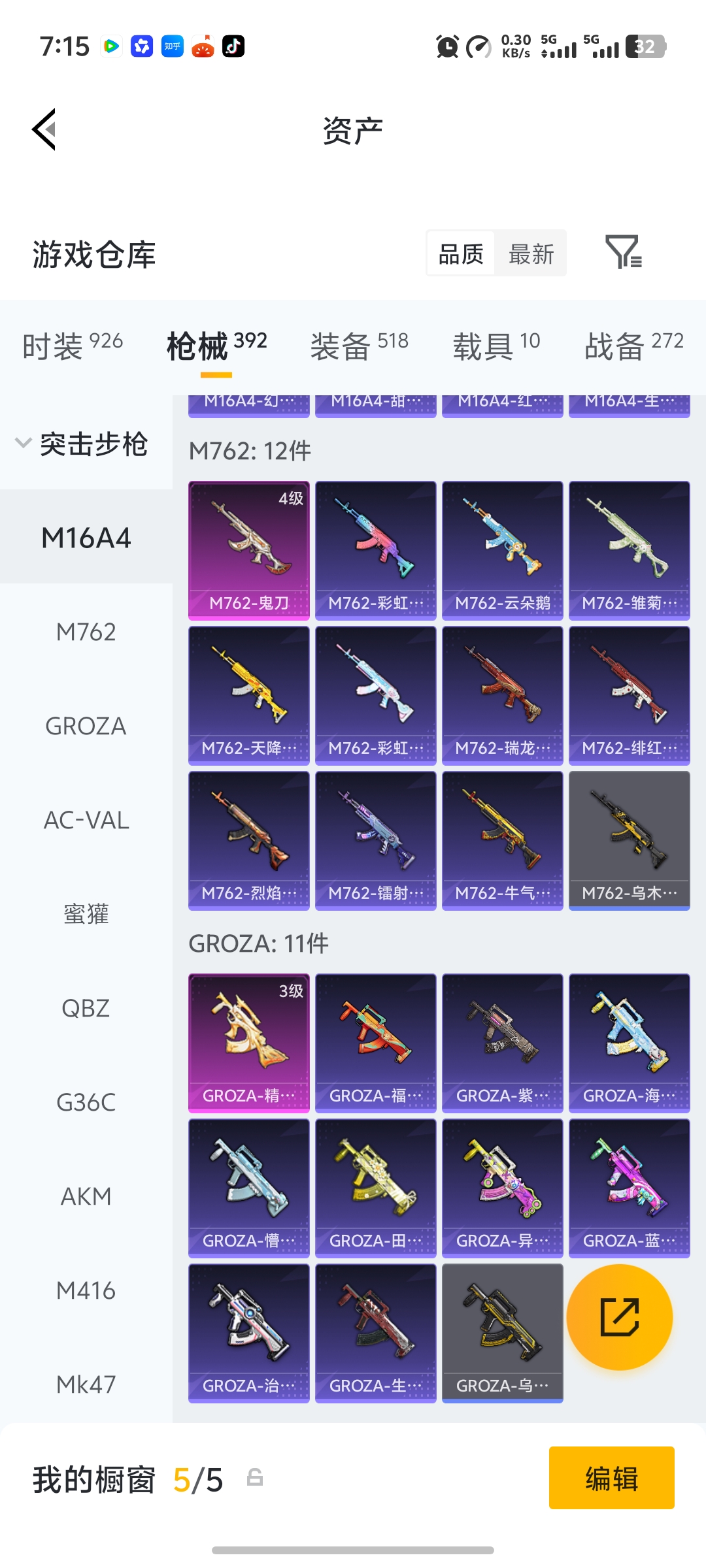Edit my showcase with 编辑

click(x=611, y=1478)
